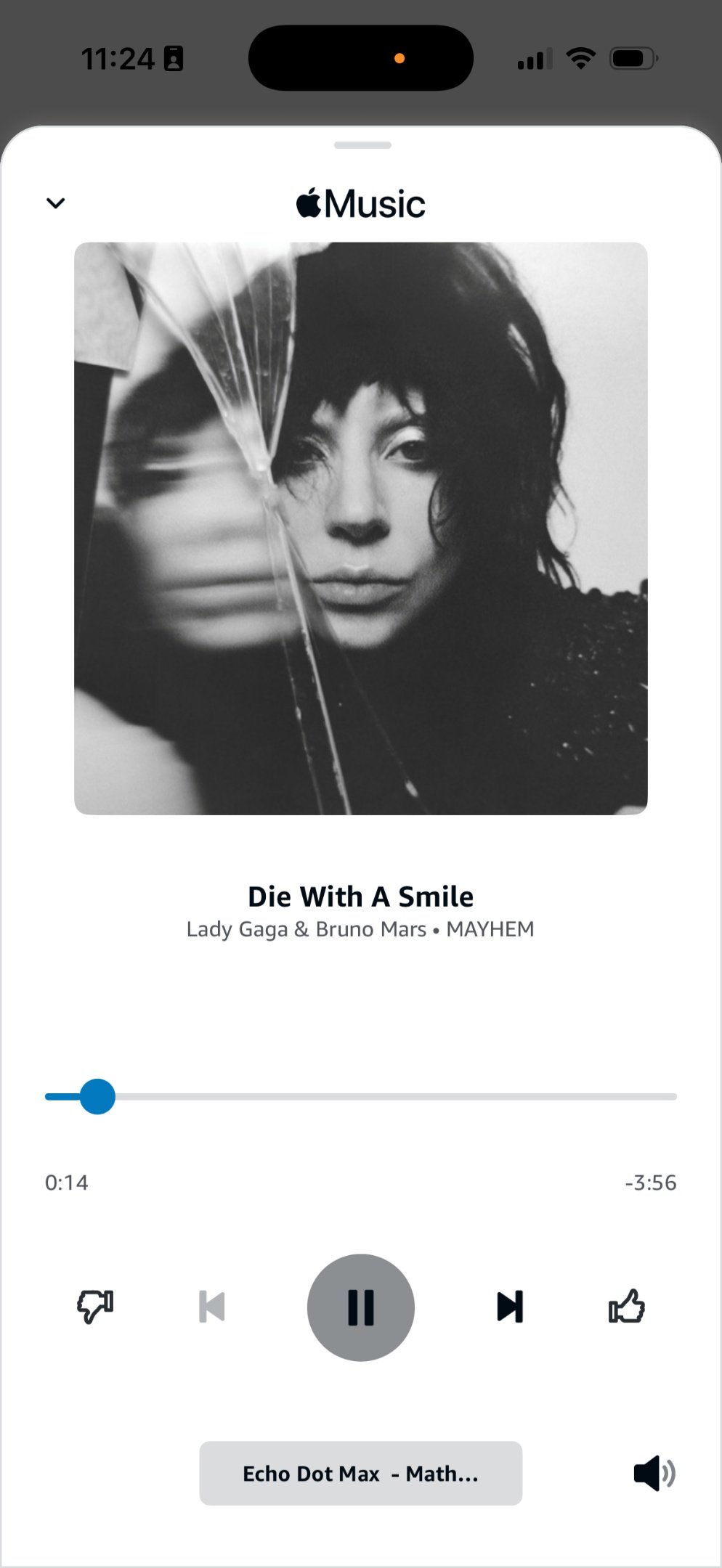The width and height of the screenshot is (722, 1568).
Task: Toggle thumbs up rating on
Action: click(x=626, y=1307)
